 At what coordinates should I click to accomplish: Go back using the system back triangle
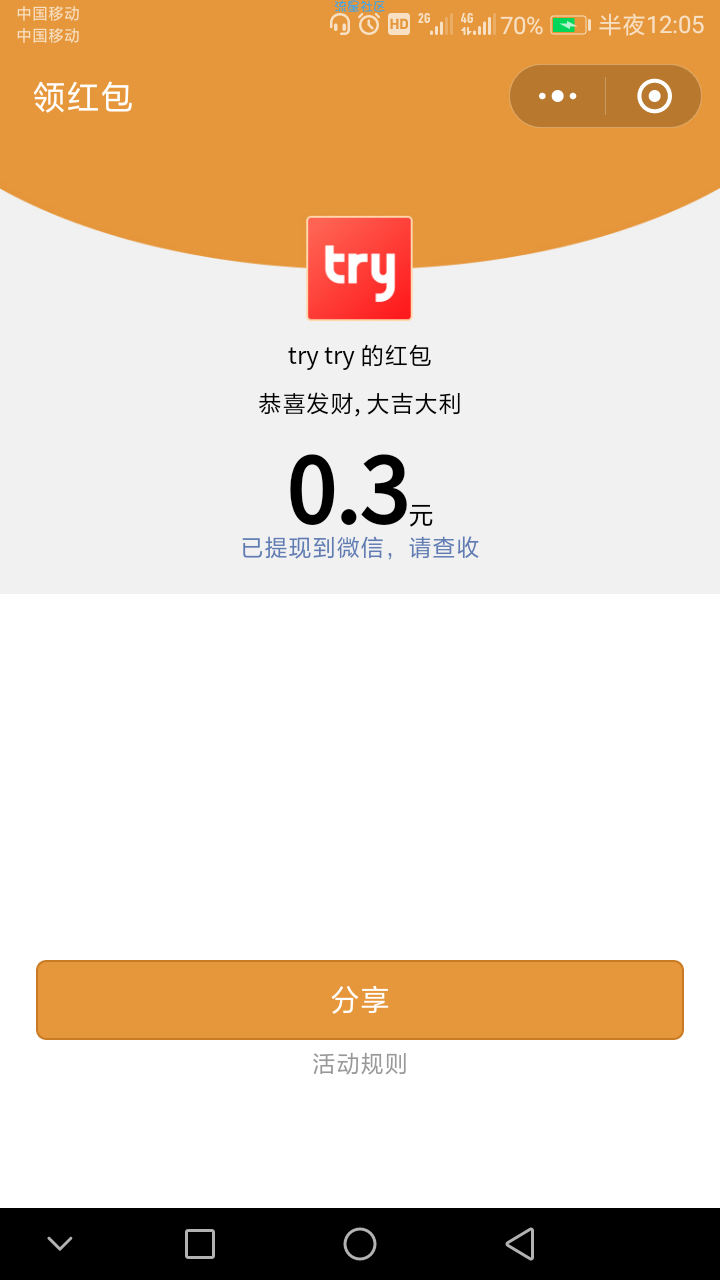[520, 1244]
